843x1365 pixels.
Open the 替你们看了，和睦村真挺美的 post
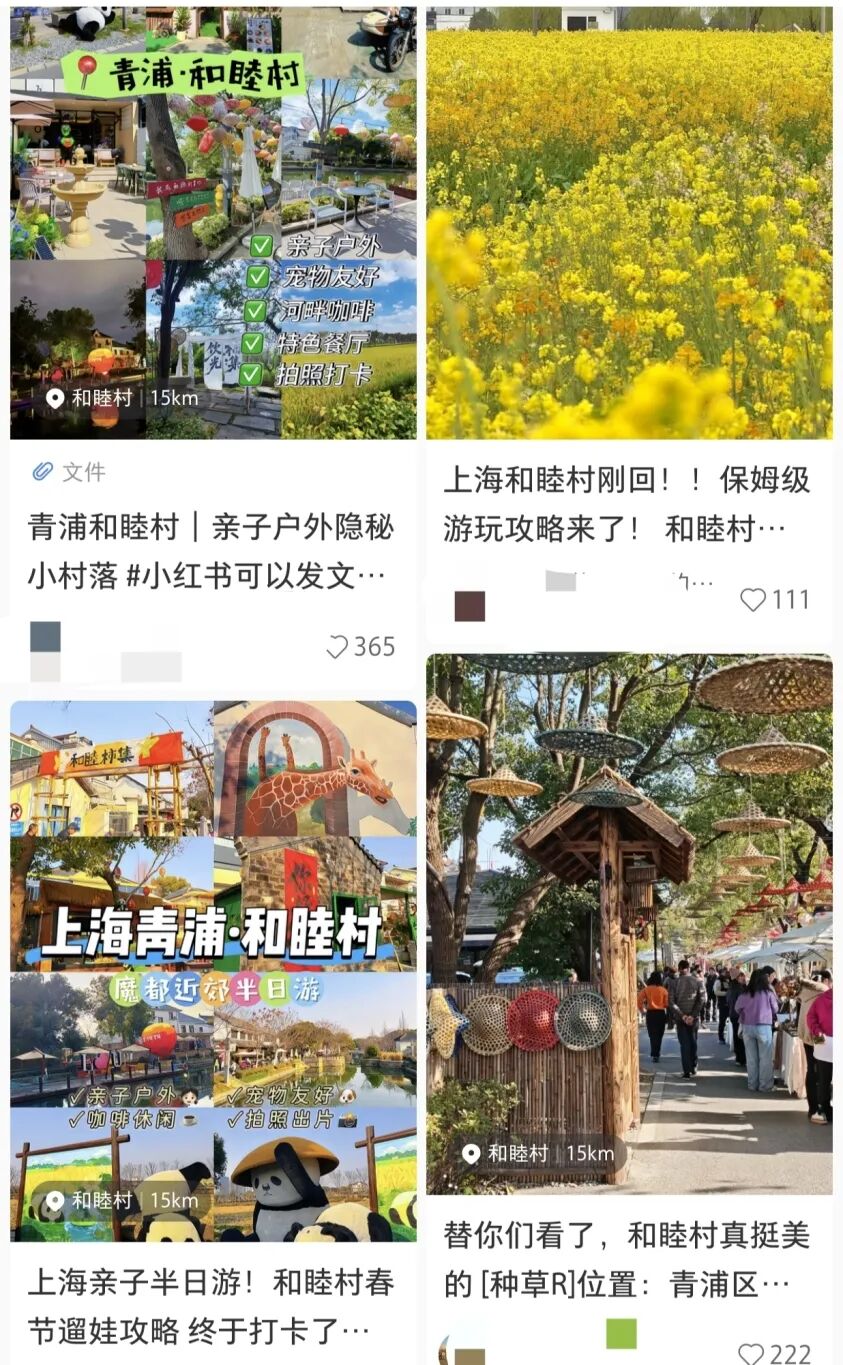tap(627, 1259)
